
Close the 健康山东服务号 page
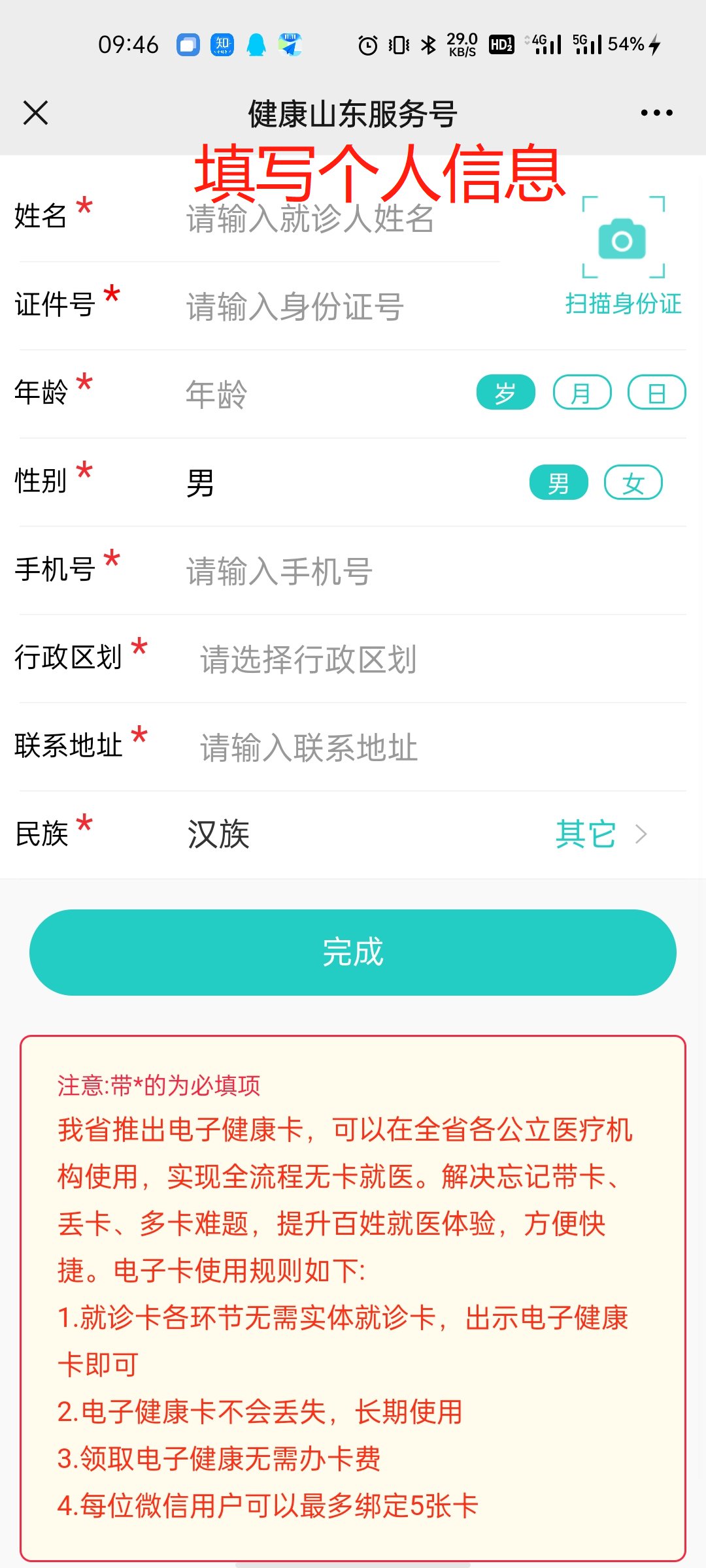35,113
